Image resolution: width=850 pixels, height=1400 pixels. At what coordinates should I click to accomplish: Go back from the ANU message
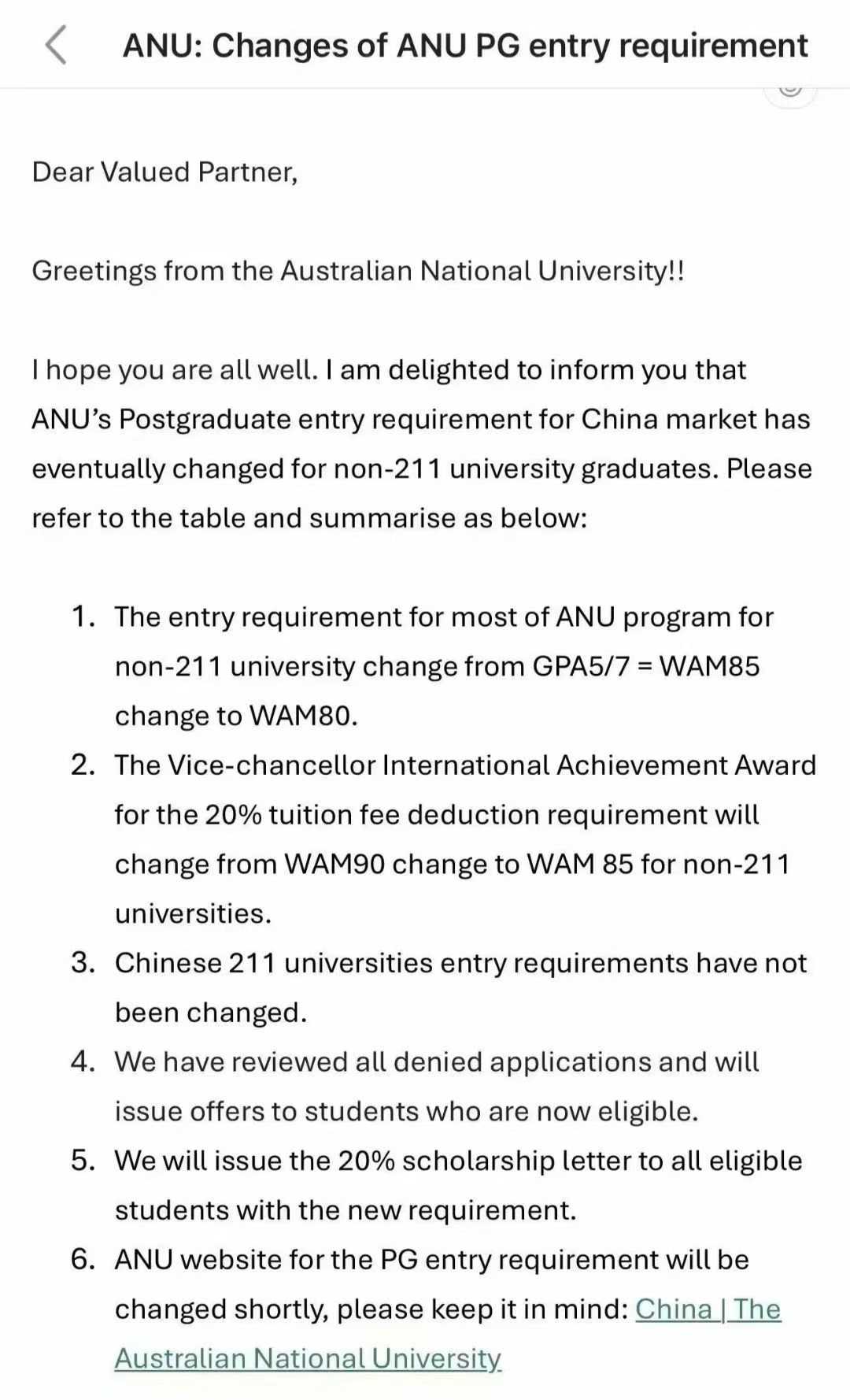click(56, 45)
